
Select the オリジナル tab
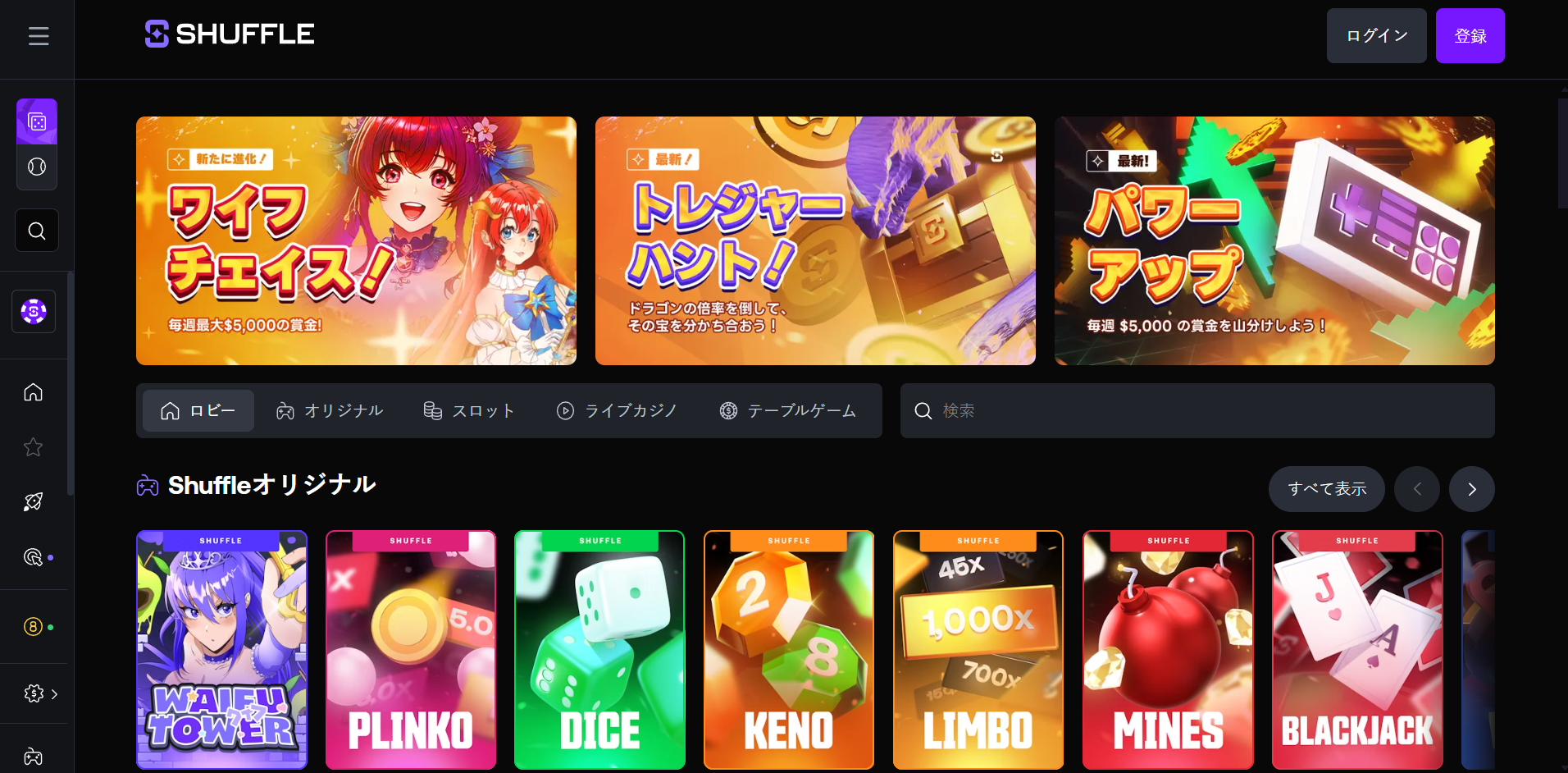pos(330,411)
